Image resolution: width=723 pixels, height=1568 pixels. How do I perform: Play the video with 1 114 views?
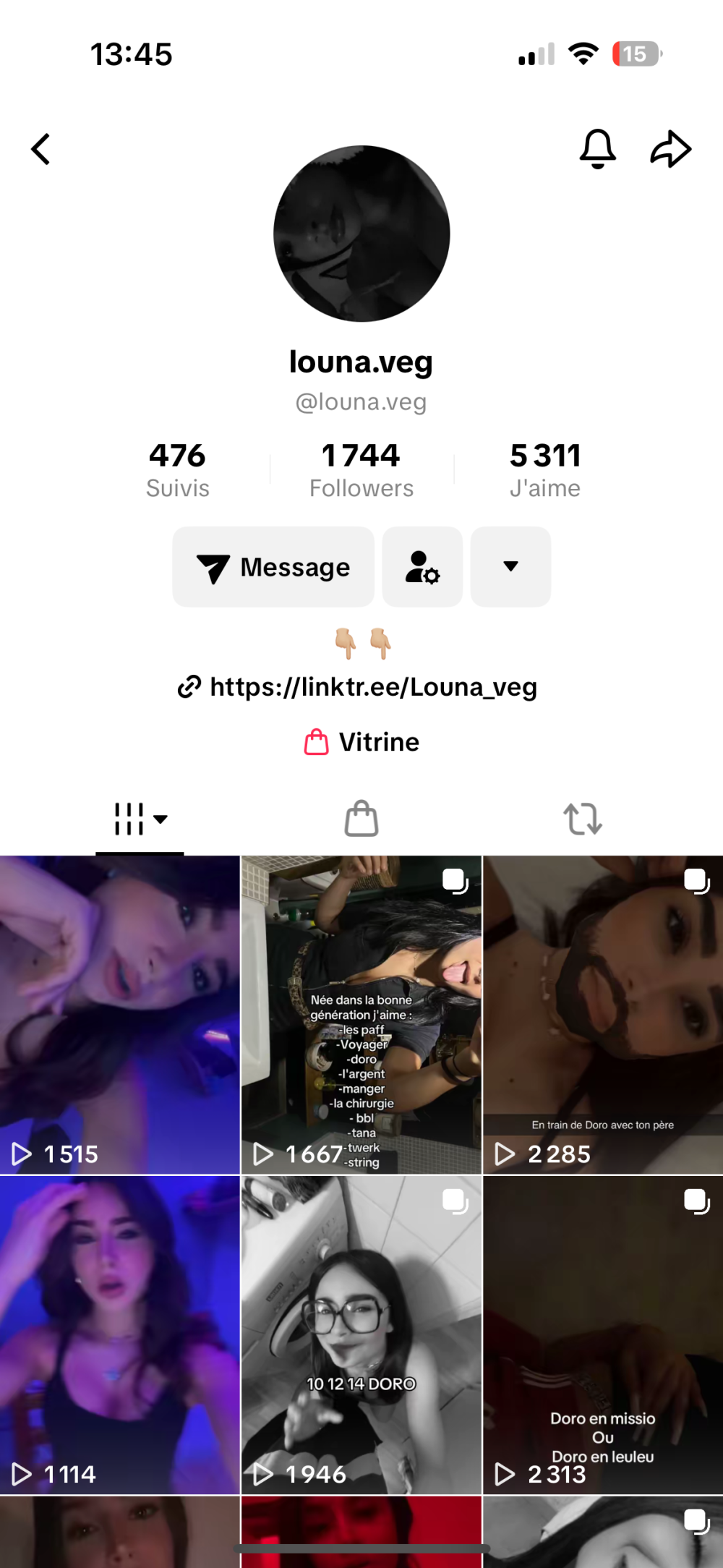119,1335
